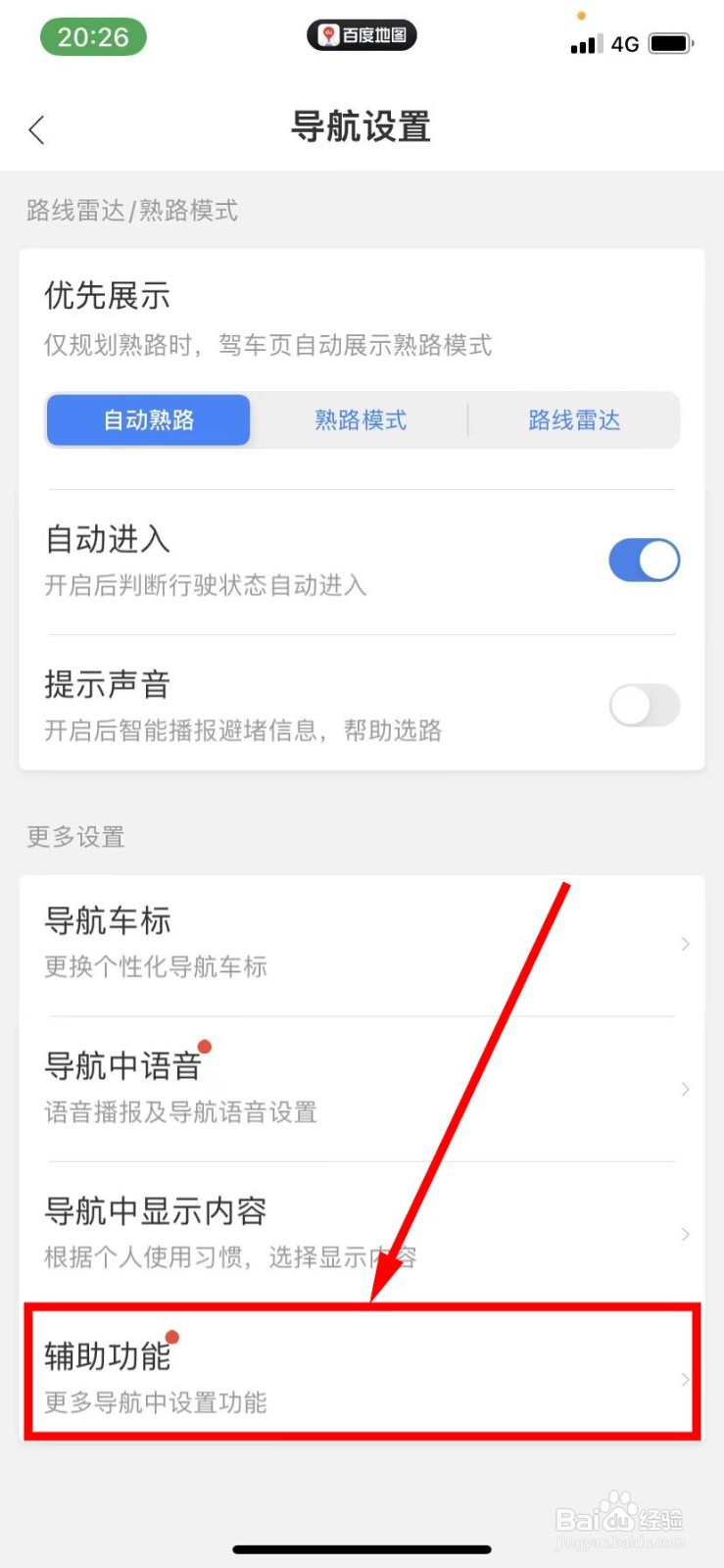Open 导航中语音 with its arrow

685,1089
